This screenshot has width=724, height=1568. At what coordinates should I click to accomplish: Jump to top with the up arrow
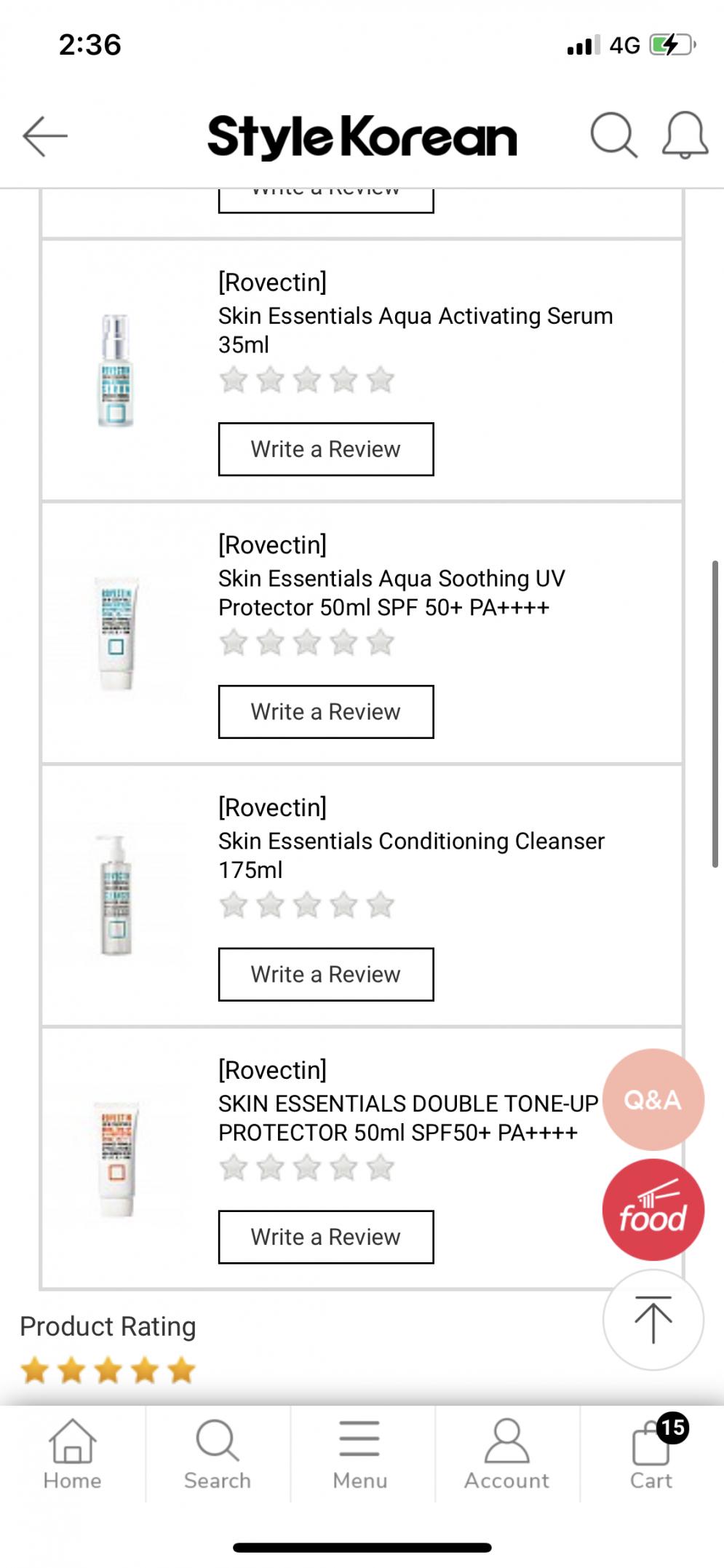click(x=653, y=1320)
